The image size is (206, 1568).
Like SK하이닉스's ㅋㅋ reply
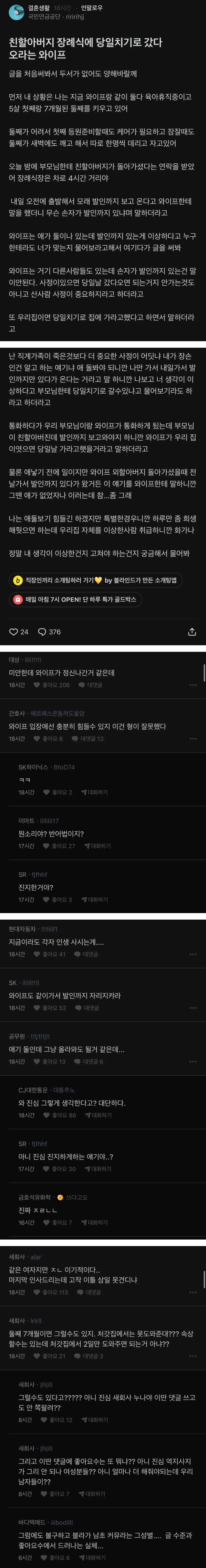tap(58, 792)
